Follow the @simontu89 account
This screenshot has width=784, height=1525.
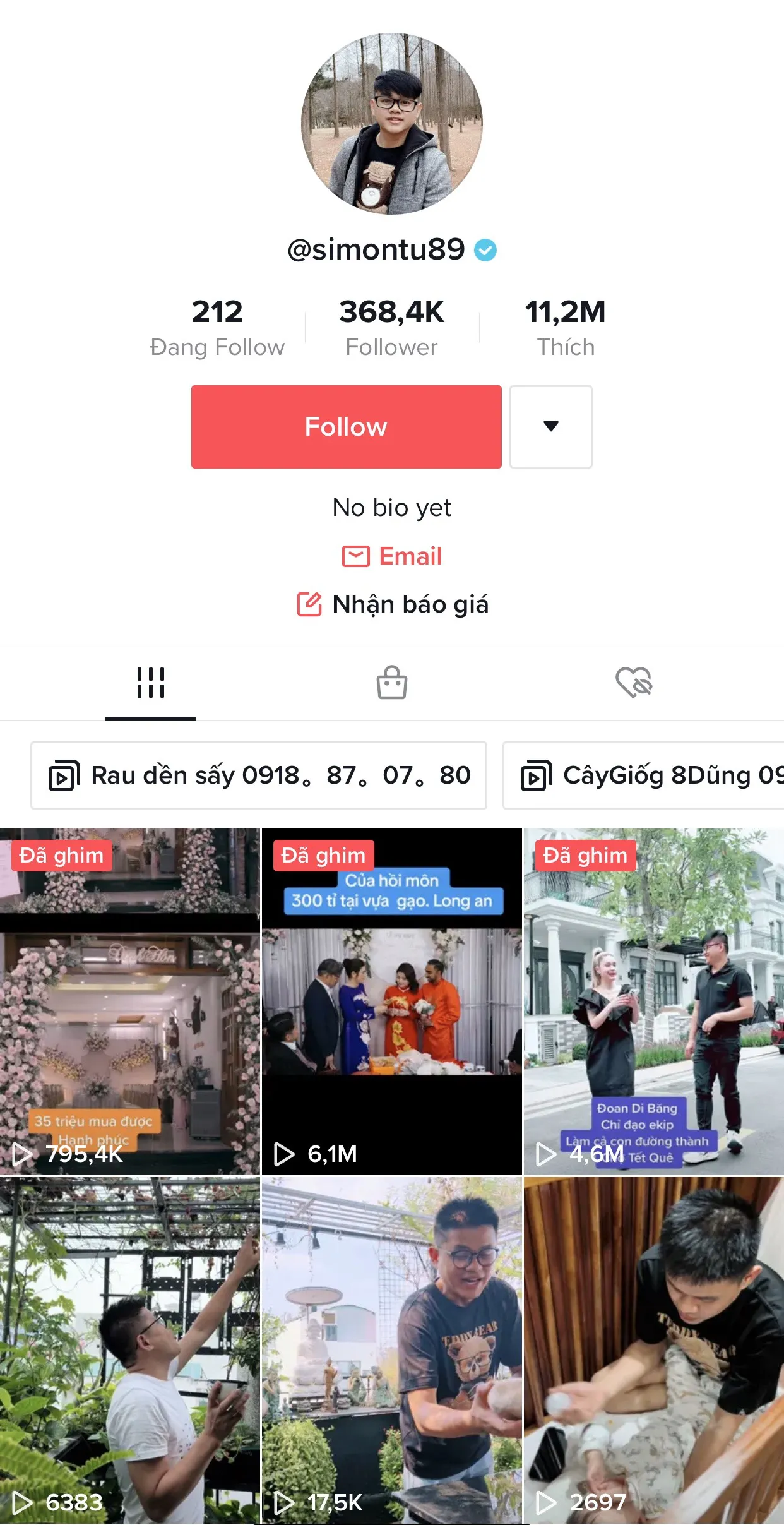coord(346,427)
